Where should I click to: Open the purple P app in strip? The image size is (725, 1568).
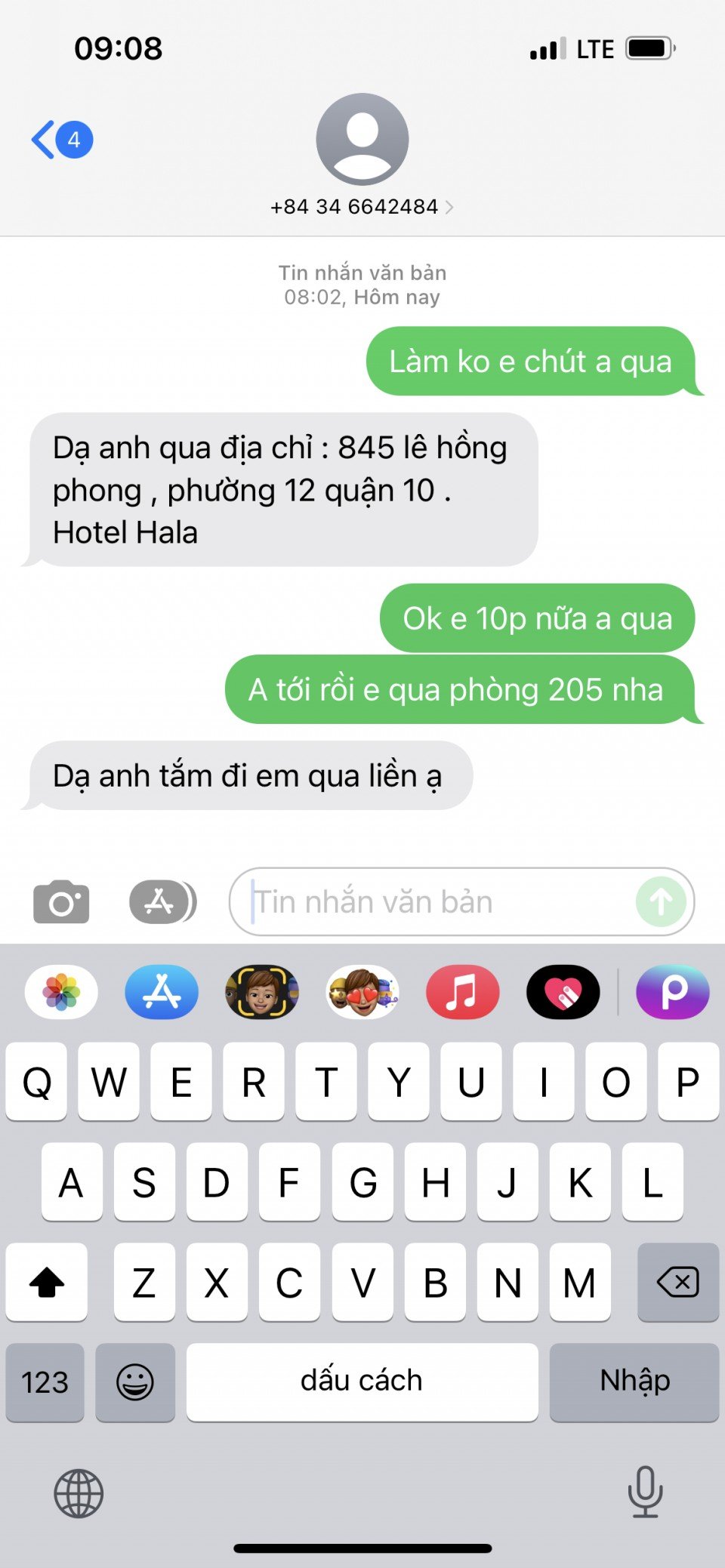(x=672, y=992)
